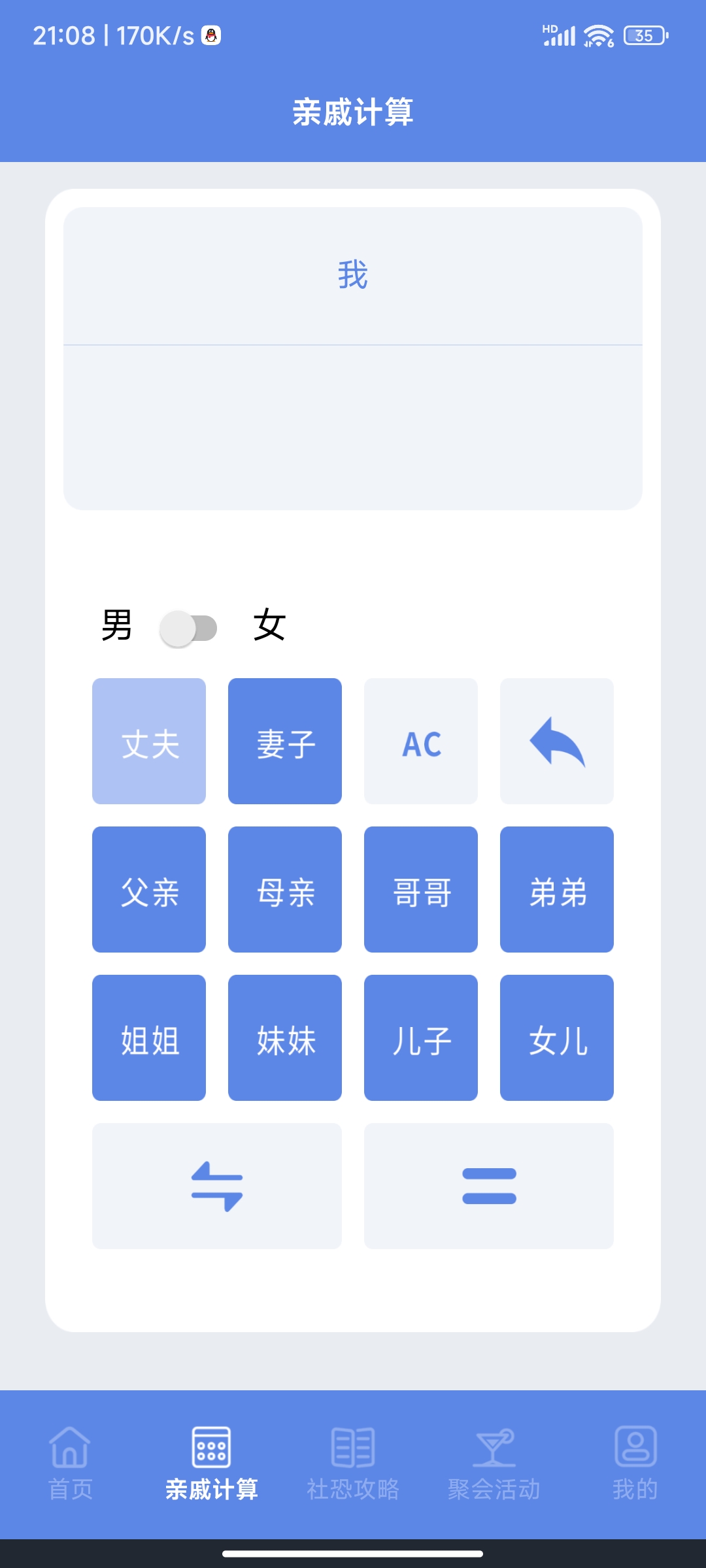Select the 母亲 button
This screenshot has width=706, height=1568.
(285, 890)
